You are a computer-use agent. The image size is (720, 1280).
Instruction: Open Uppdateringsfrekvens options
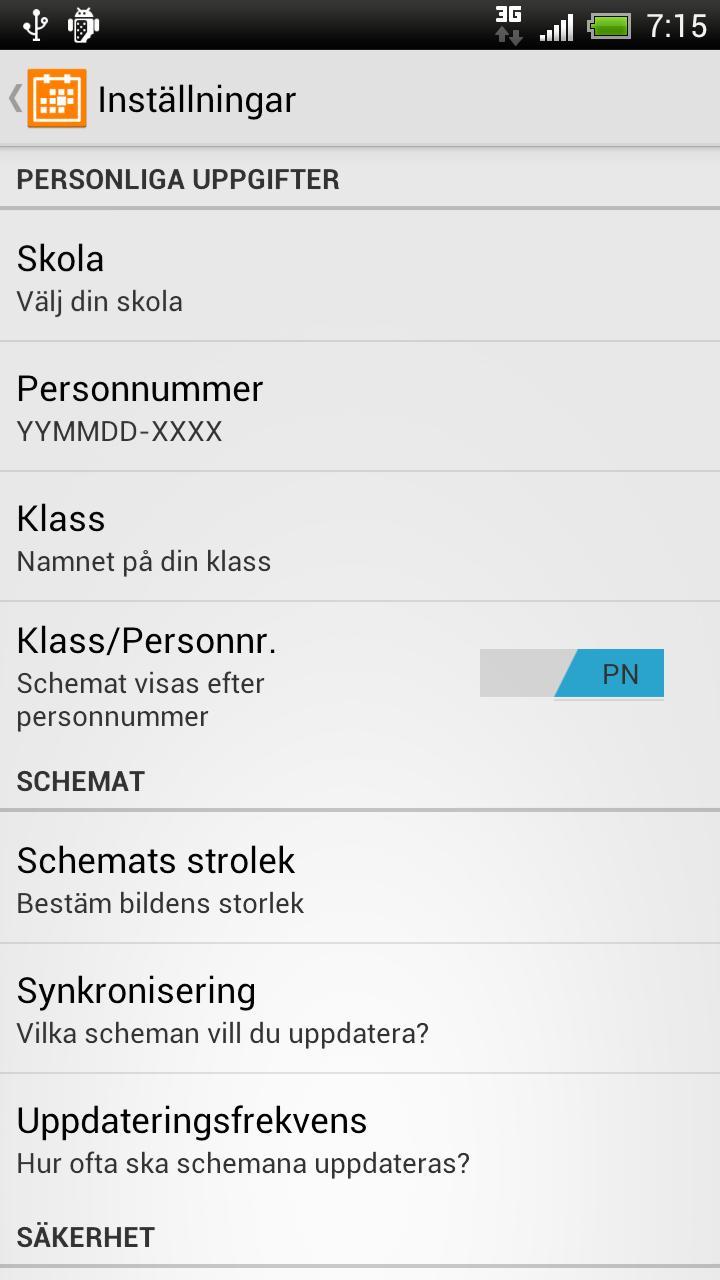[x=360, y=1138]
